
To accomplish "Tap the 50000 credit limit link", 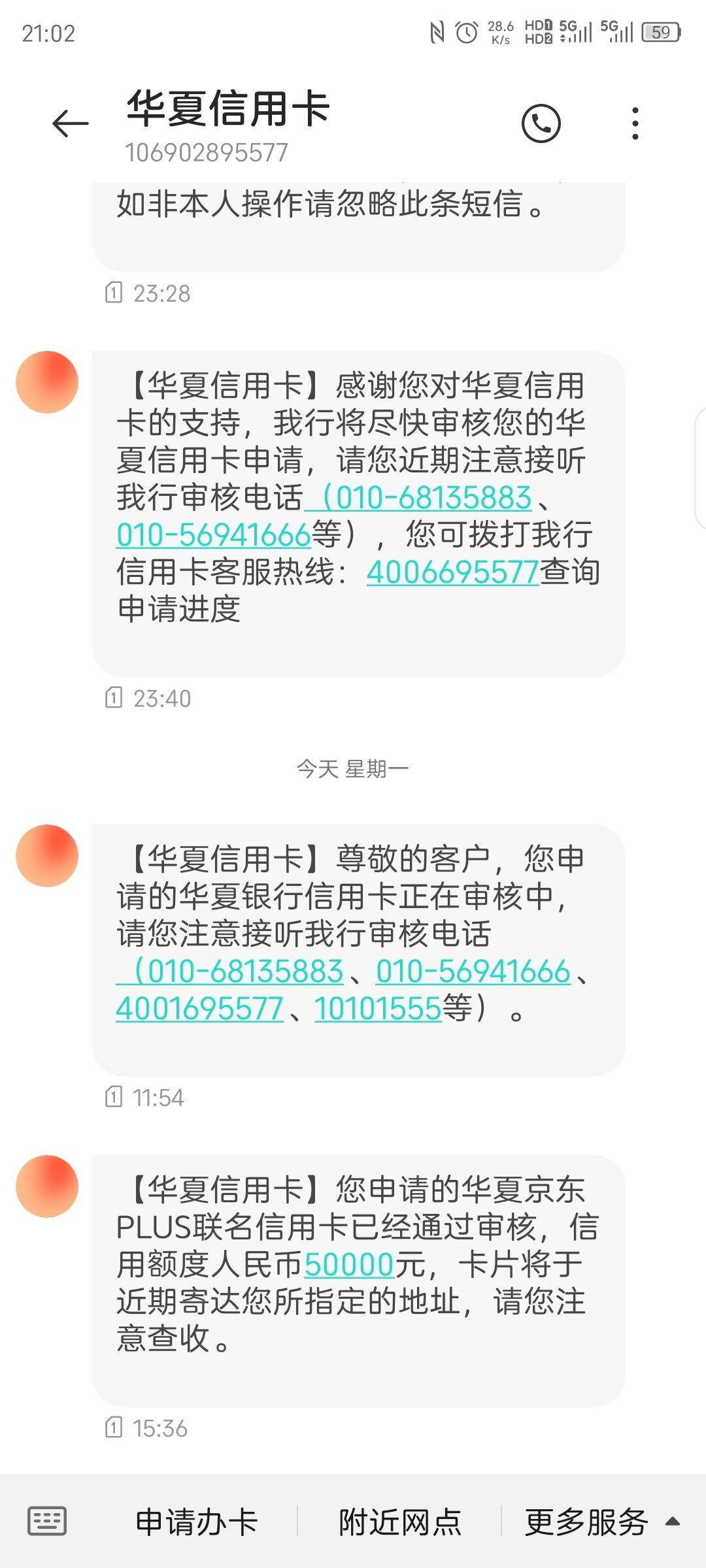I will tap(349, 1264).
